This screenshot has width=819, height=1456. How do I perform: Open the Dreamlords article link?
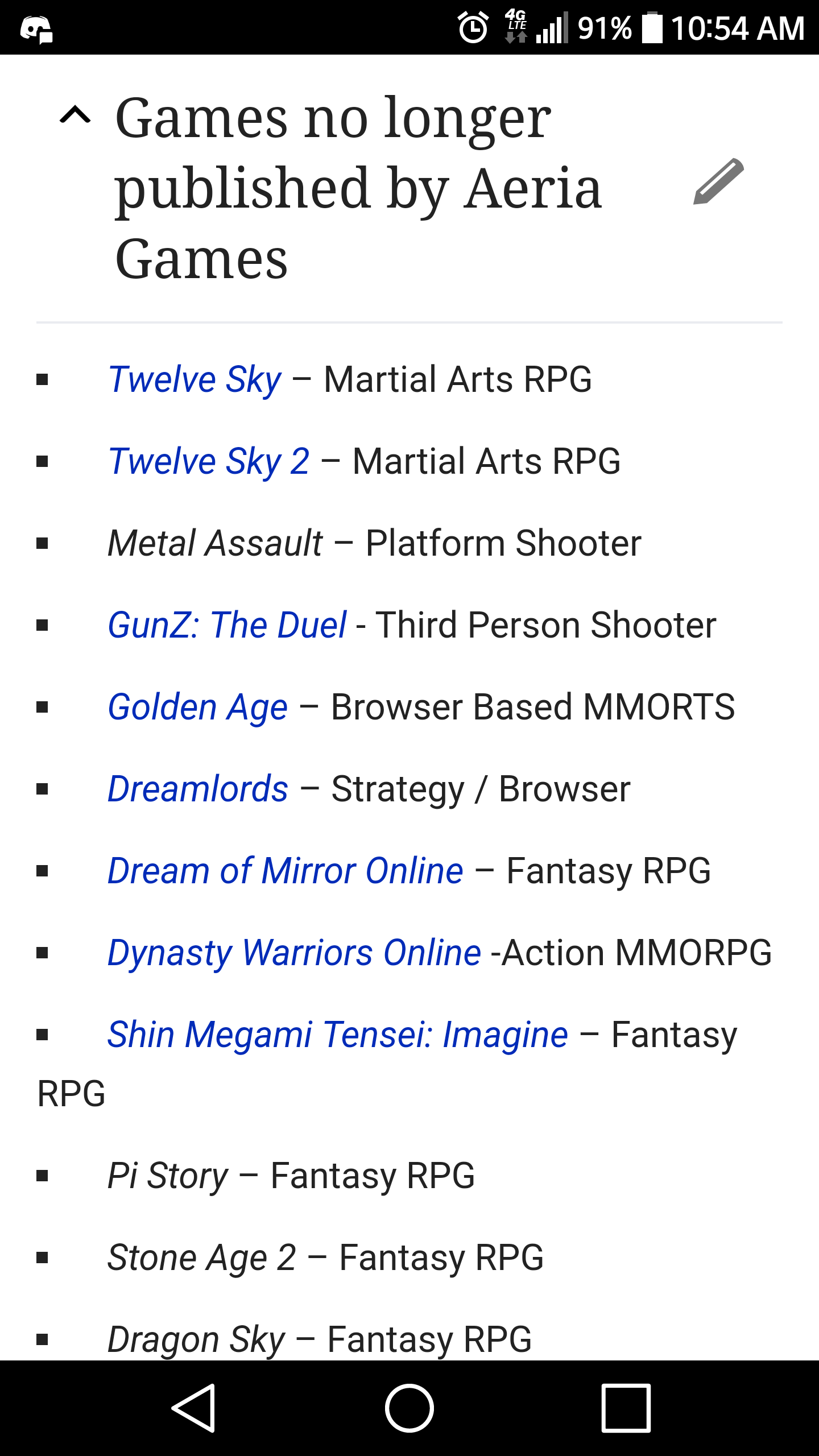click(x=197, y=789)
